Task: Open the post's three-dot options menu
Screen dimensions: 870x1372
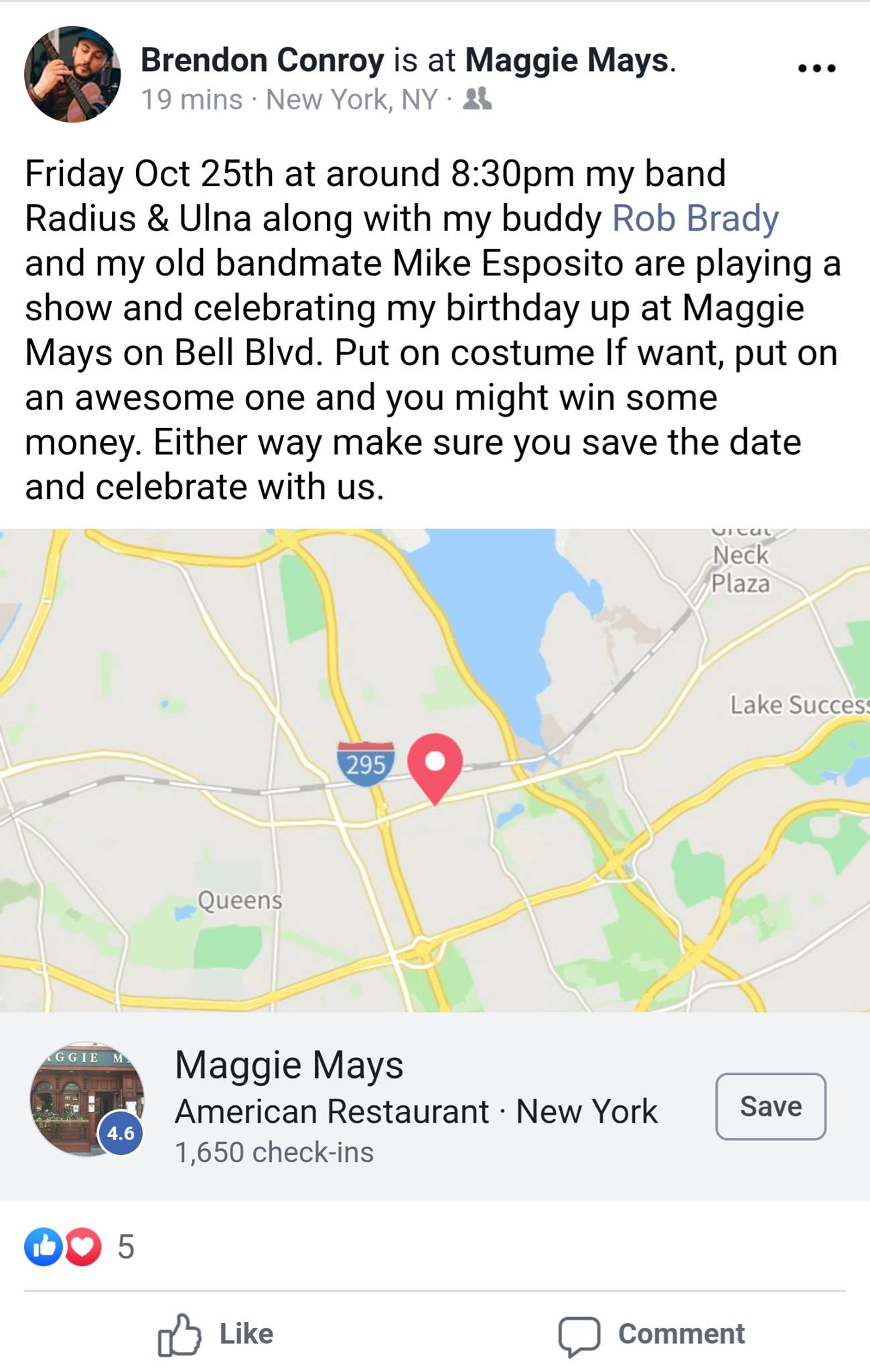Action: [x=816, y=68]
